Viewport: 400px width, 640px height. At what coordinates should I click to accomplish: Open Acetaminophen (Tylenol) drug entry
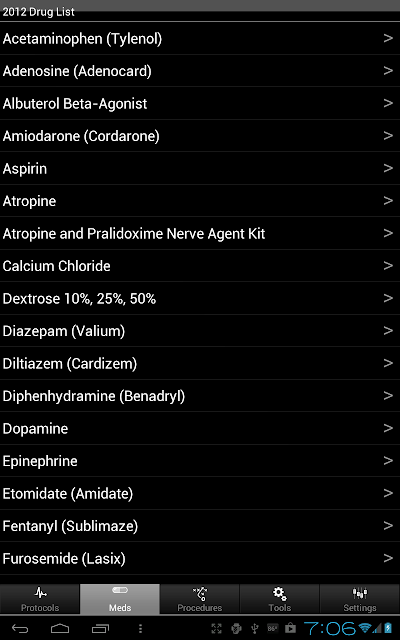200,38
